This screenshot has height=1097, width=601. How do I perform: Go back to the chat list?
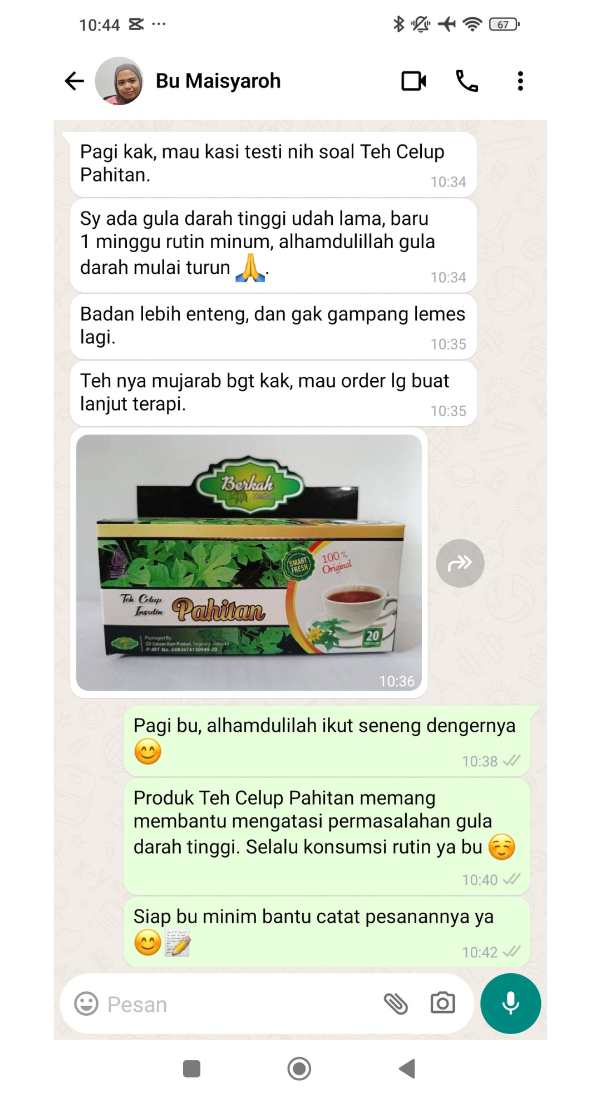tap(74, 81)
